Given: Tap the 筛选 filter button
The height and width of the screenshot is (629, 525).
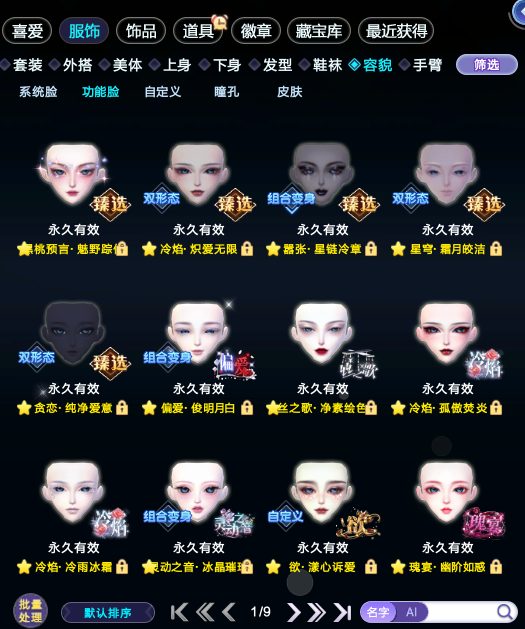Looking at the screenshot, I should click(x=486, y=65).
